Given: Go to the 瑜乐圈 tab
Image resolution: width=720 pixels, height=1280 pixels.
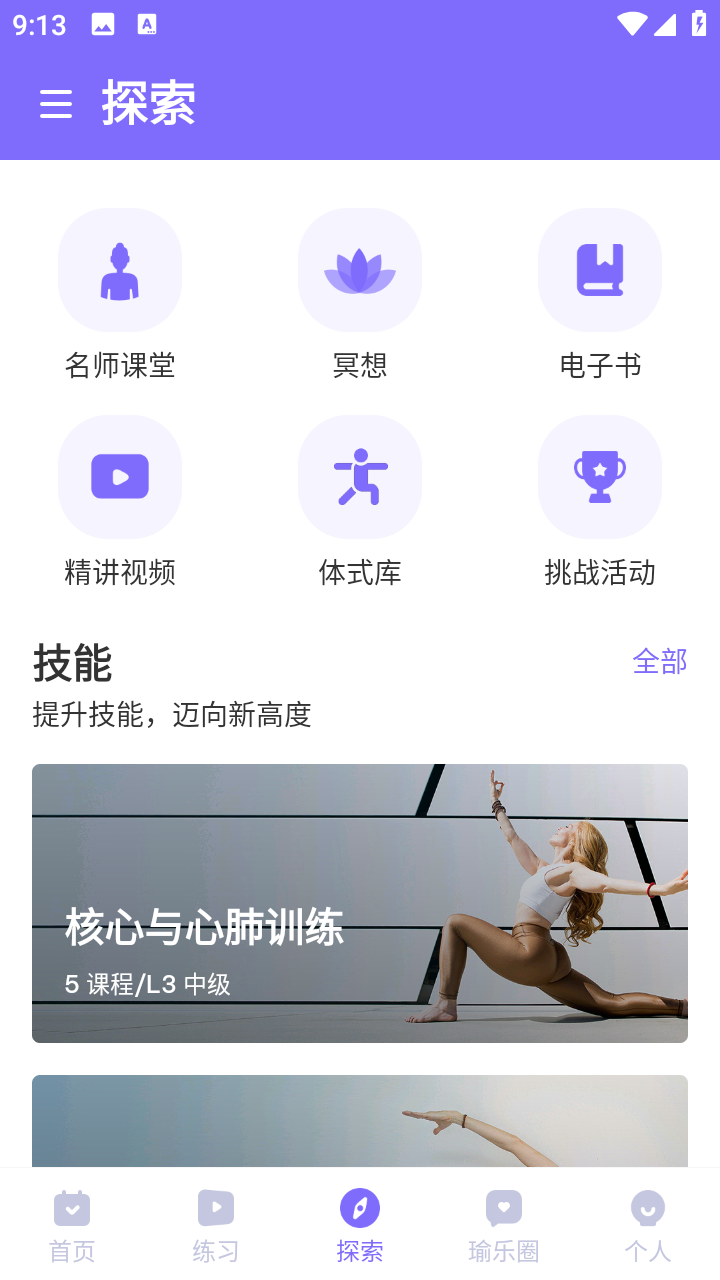Looking at the screenshot, I should 504,1225.
